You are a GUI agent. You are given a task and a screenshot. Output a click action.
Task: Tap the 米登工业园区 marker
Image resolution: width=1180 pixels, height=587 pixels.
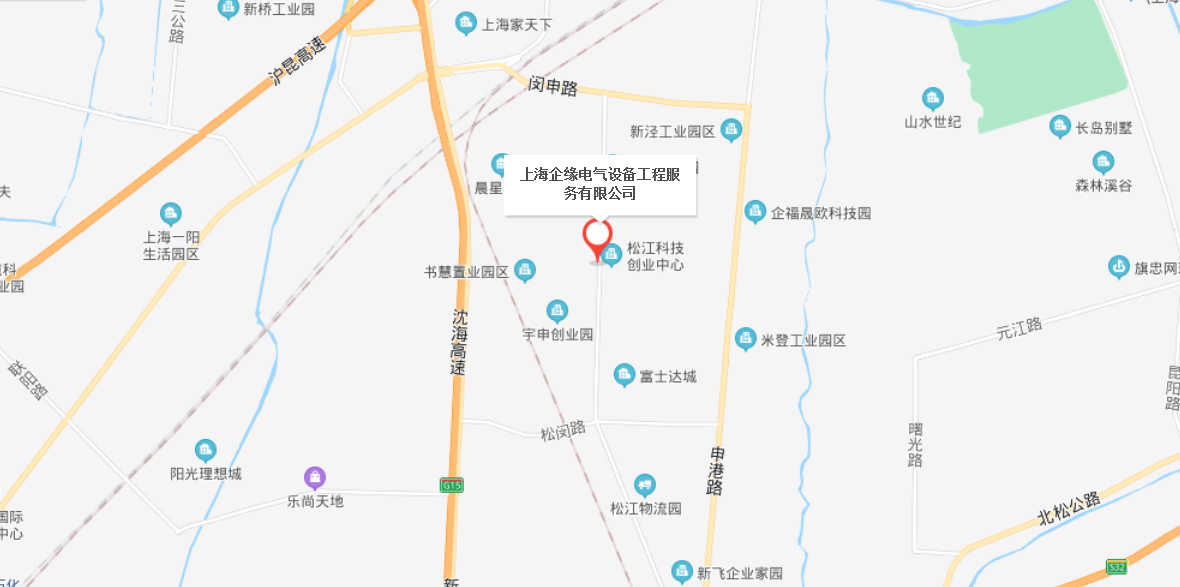pos(746,339)
